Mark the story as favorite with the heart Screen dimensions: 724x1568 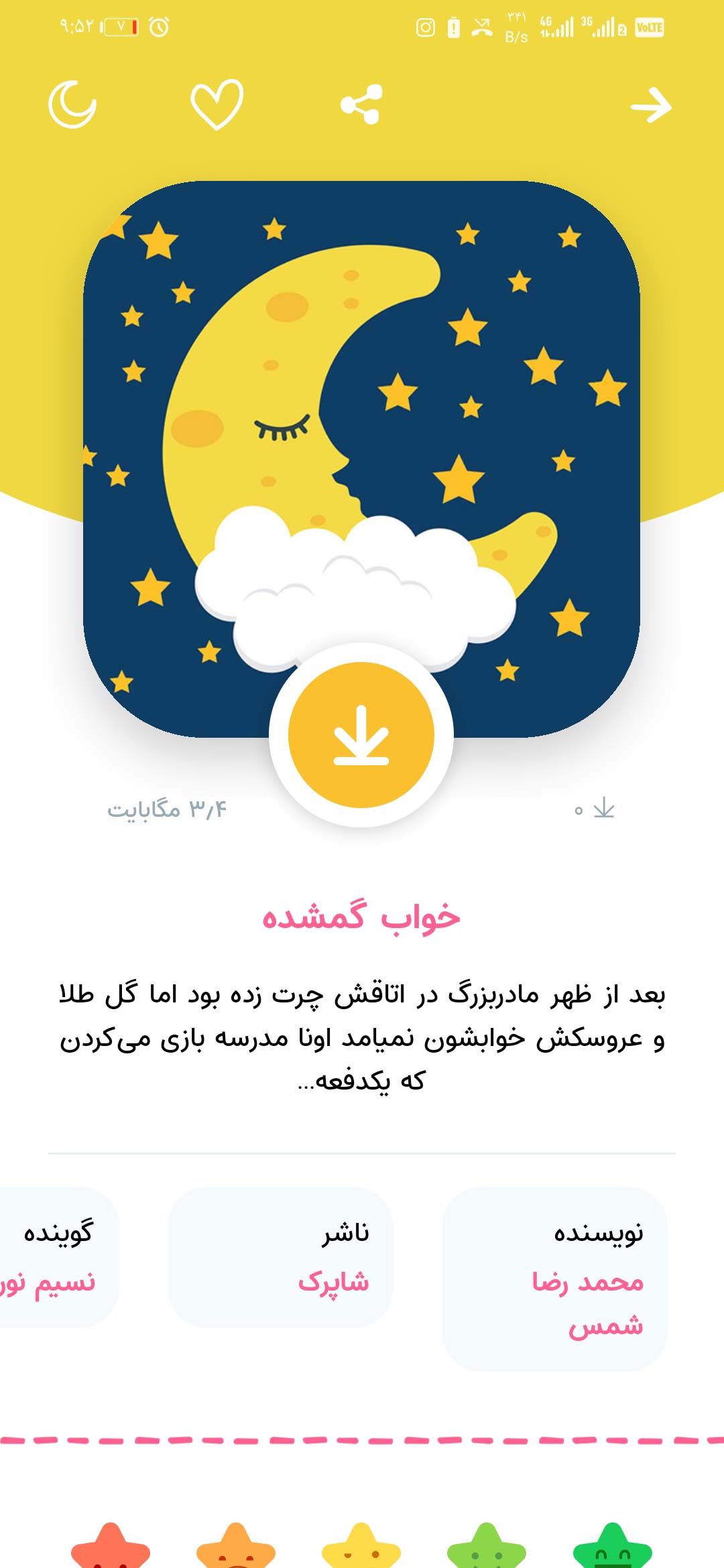[215, 106]
